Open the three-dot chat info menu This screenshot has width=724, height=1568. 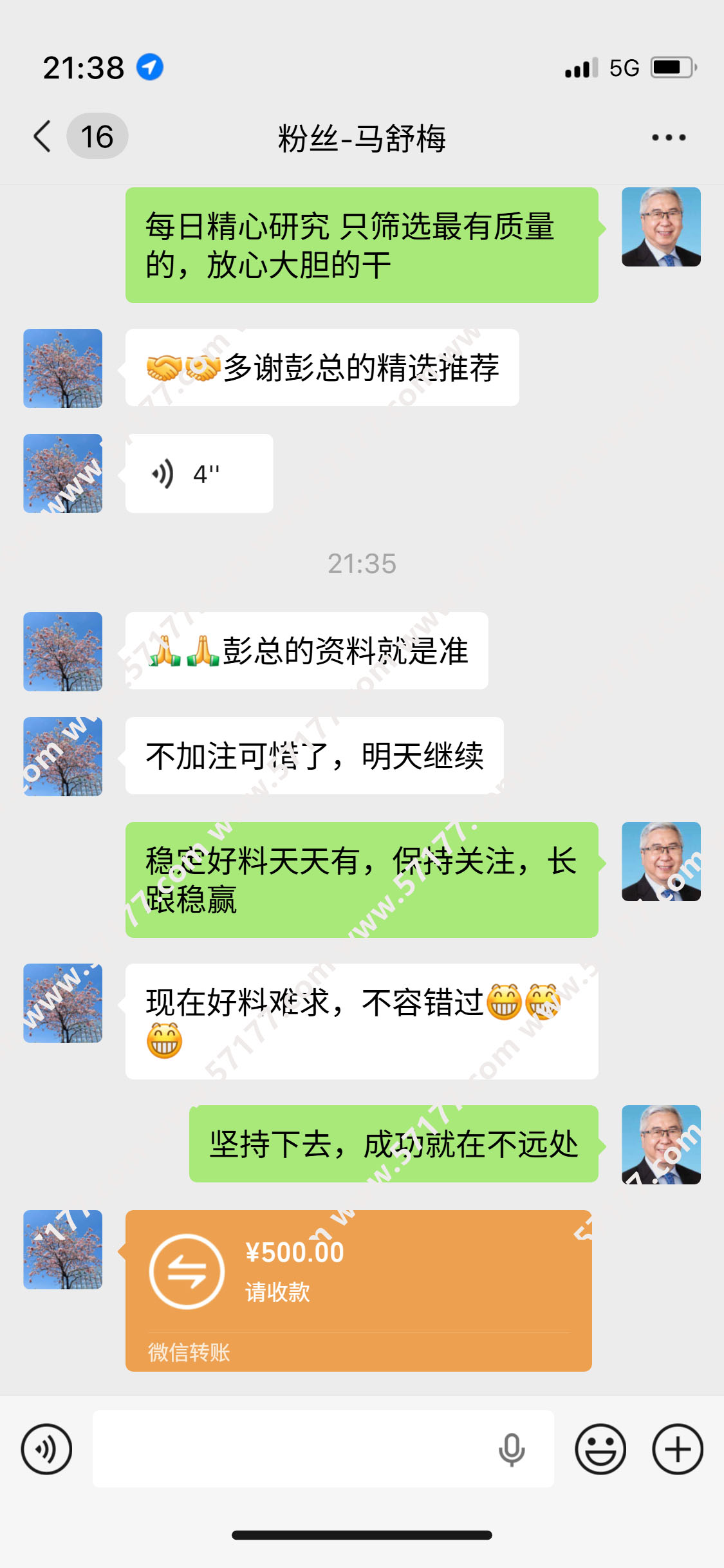(x=668, y=137)
